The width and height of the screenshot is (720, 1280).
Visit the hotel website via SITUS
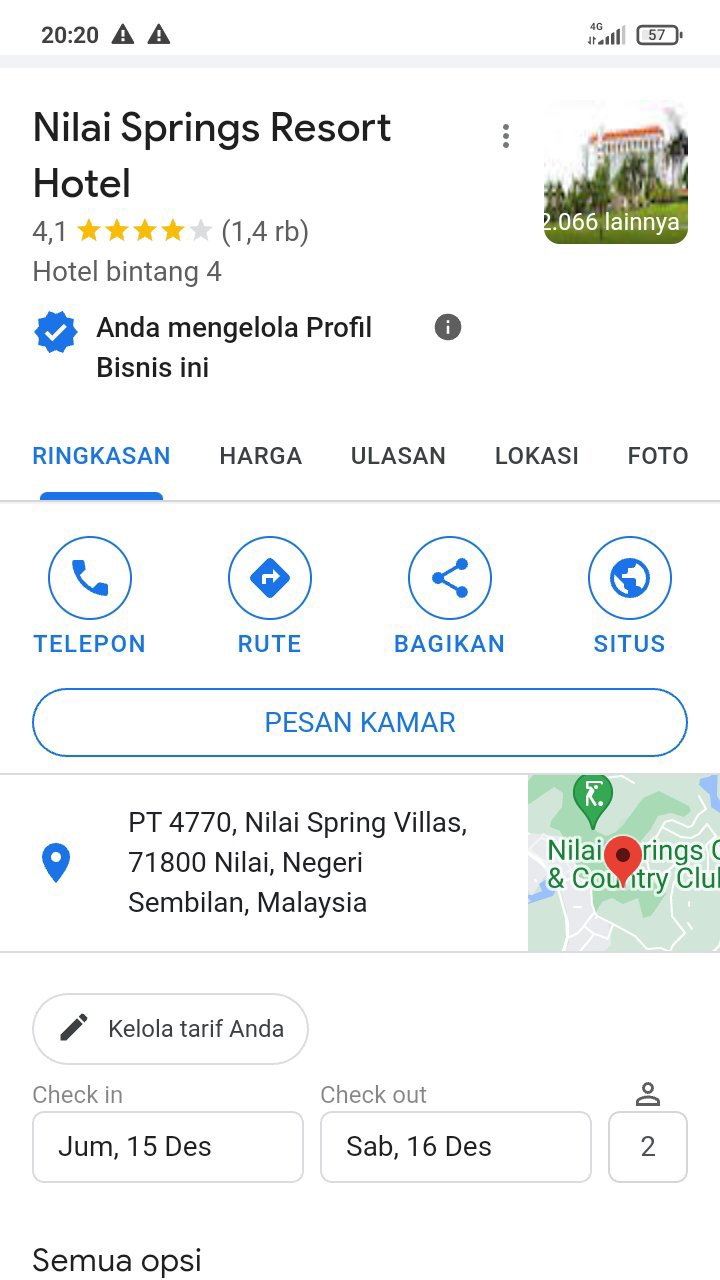(629, 596)
